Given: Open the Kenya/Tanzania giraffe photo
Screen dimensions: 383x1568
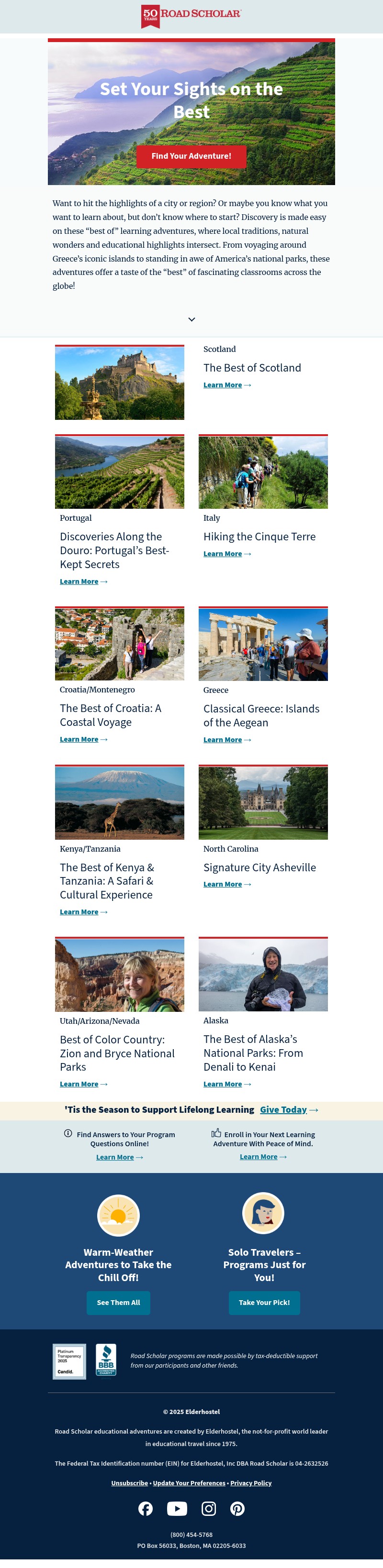Looking at the screenshot, I should coord(120,802).
